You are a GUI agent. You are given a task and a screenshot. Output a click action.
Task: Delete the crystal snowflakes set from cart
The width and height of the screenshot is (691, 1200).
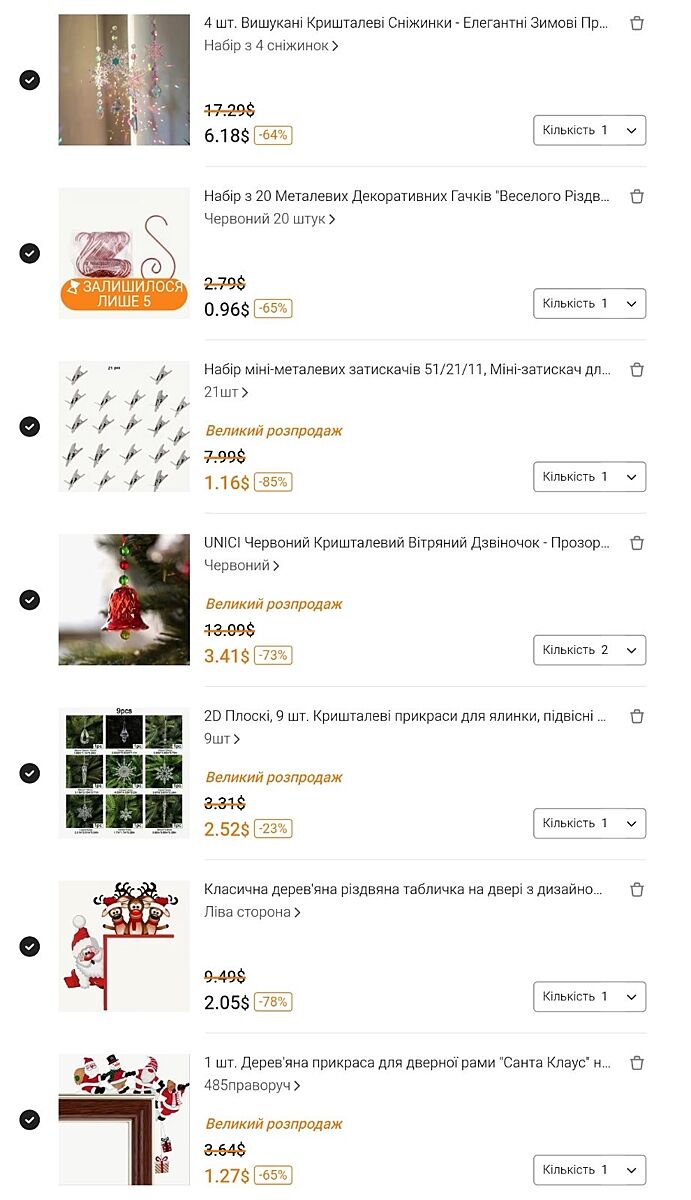(637, 23)
